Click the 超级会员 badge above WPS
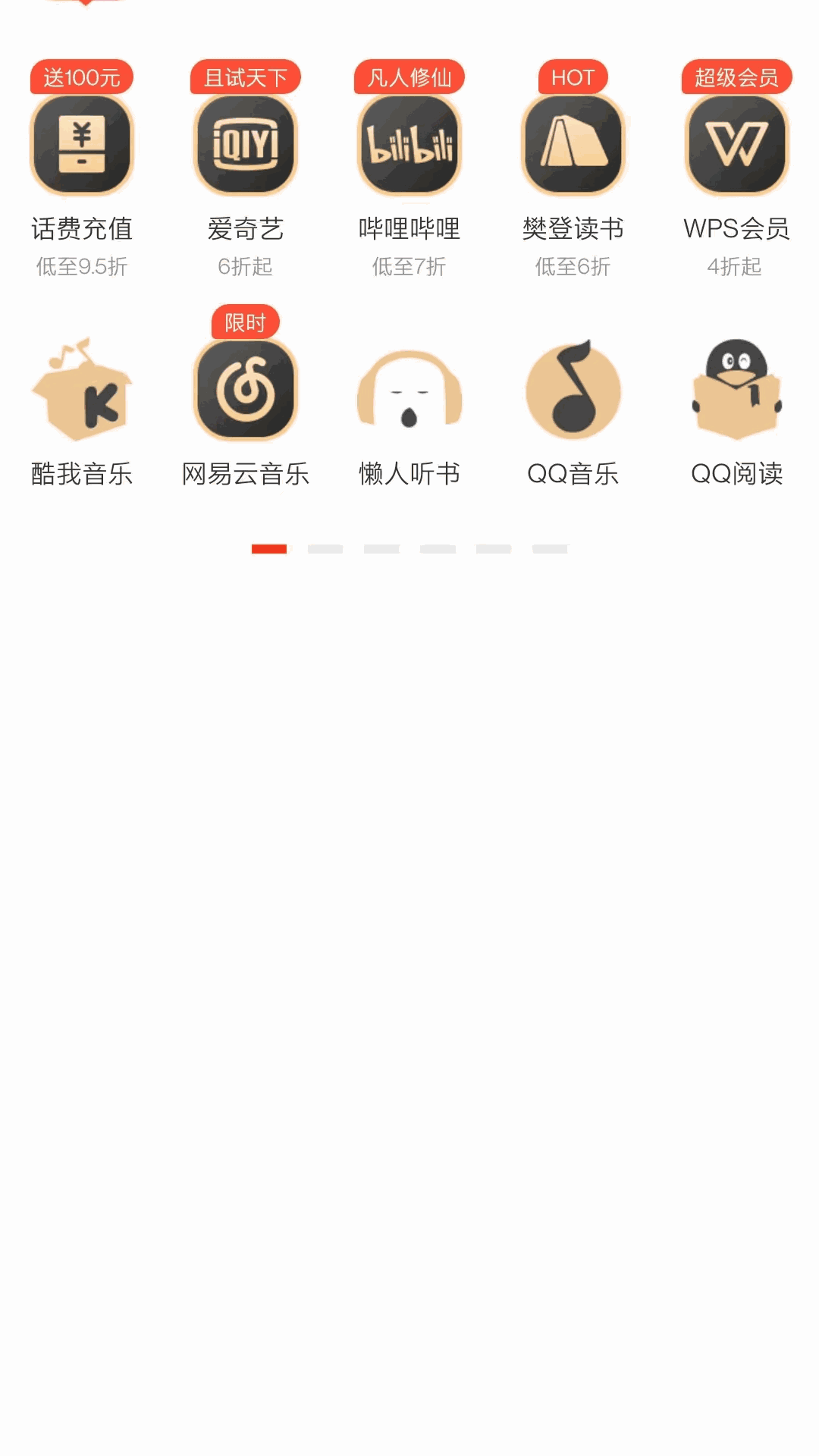819x1456 pixels. [736, 76]
